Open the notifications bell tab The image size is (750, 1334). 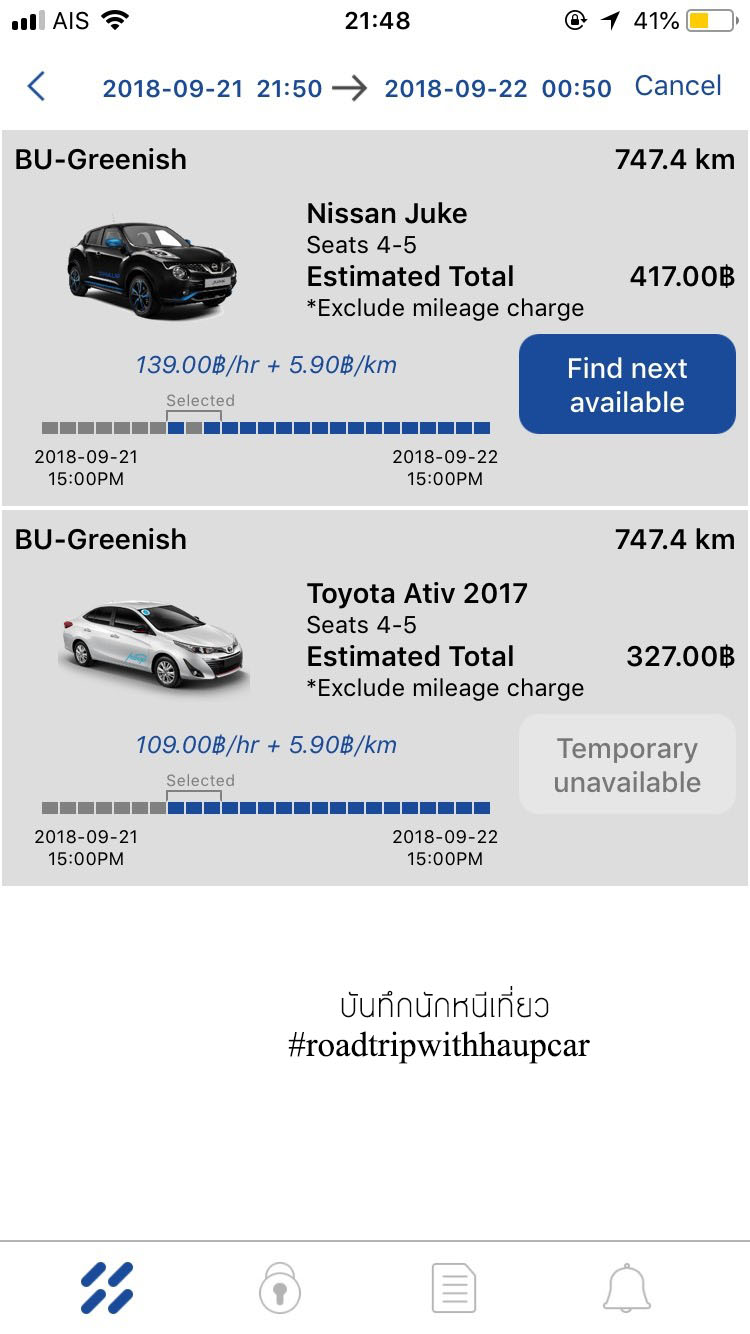627,1288
